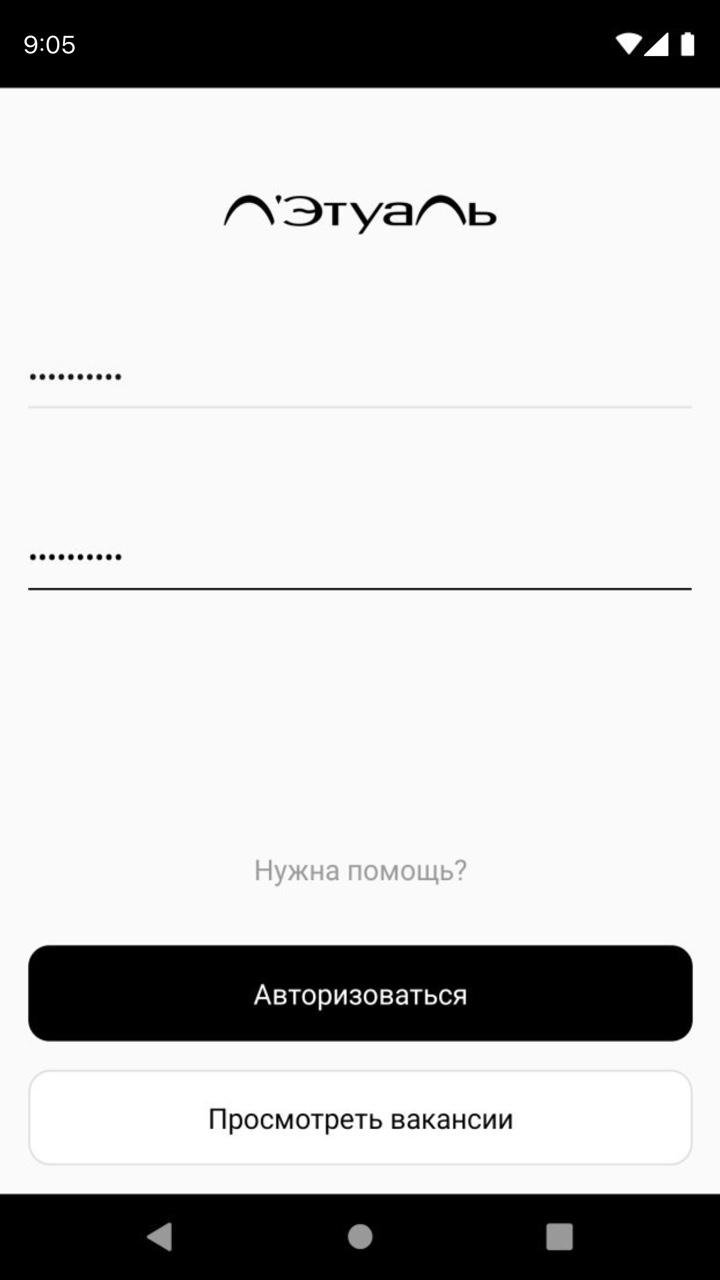Tap the Android back navigation icon

(160, 1235)
